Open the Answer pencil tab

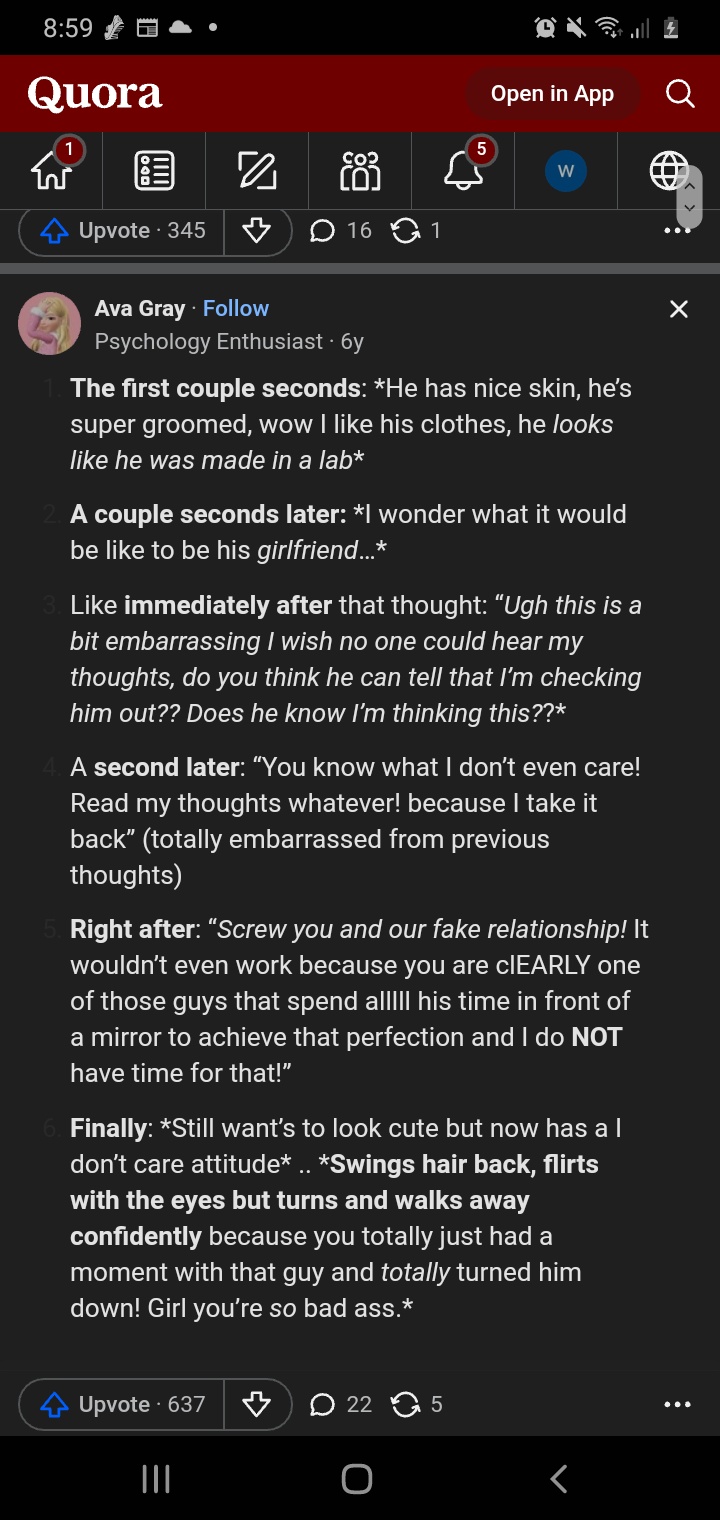click(257, 170)
